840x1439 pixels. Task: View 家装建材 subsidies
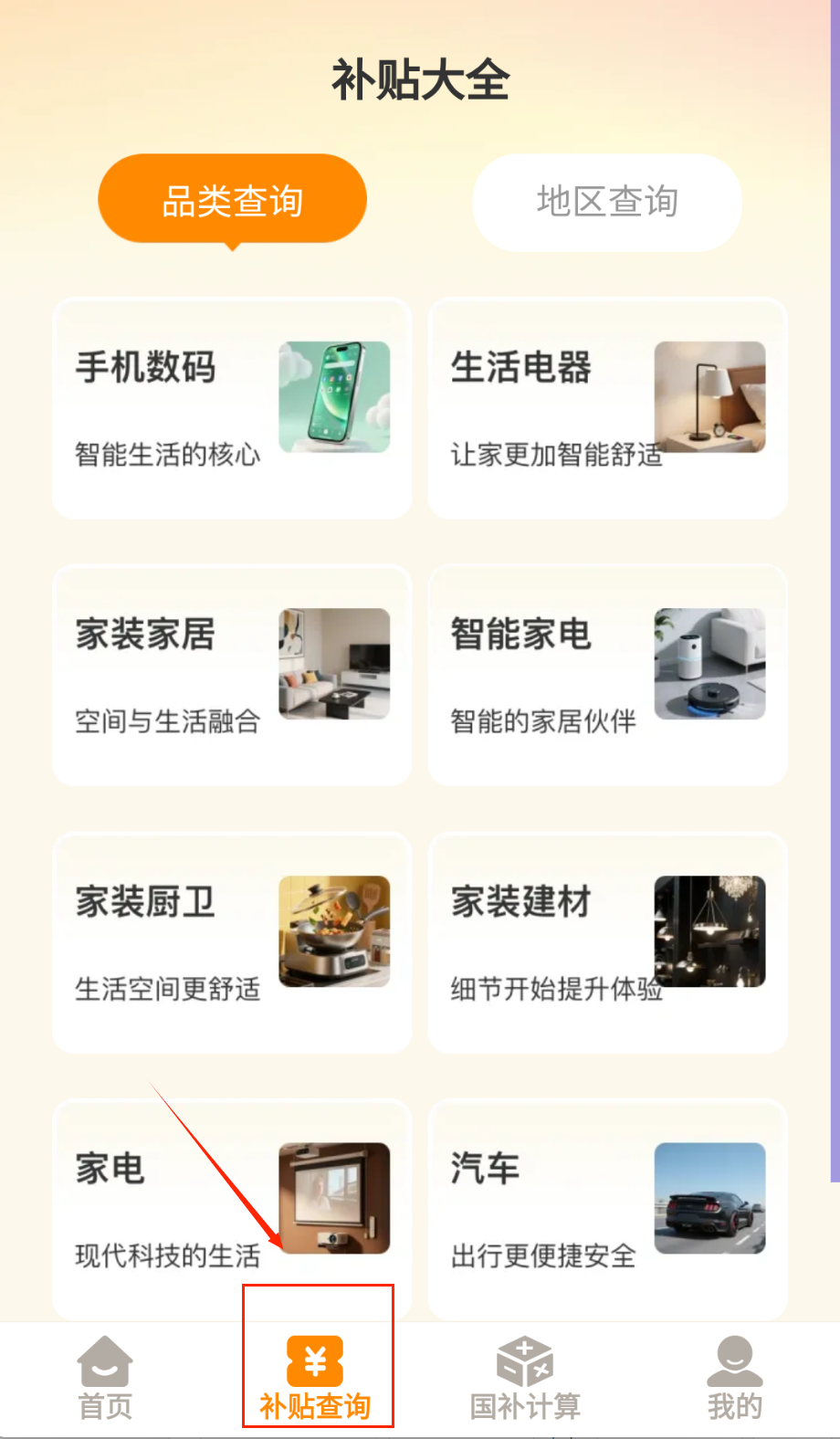[607, 942]
